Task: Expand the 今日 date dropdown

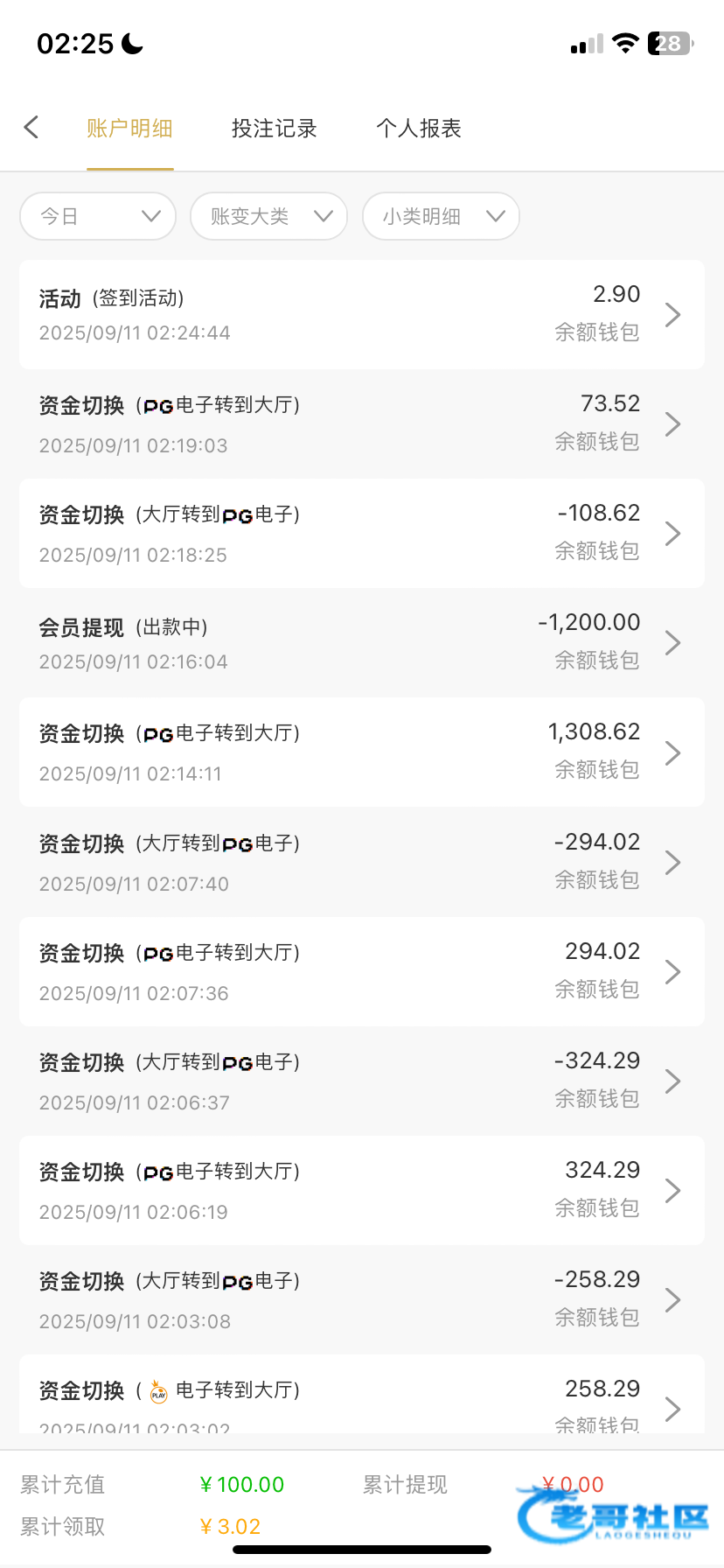Action: tap(98, 216)
